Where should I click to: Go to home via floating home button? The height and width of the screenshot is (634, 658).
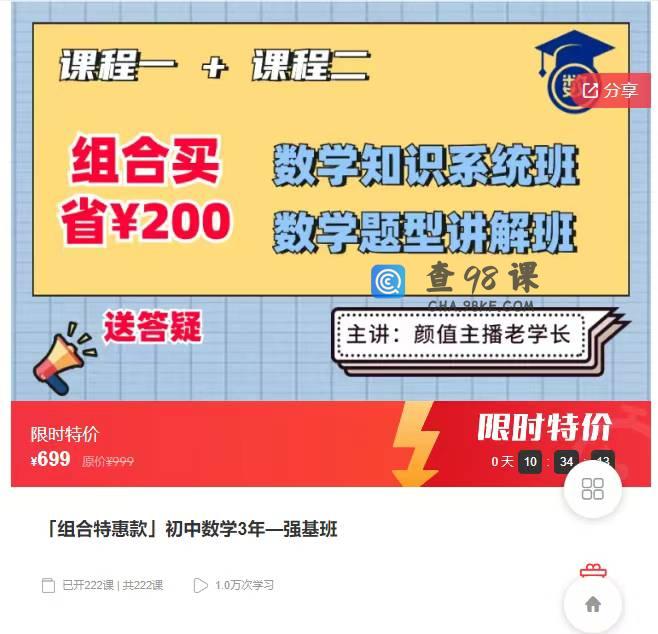coord(593,604)
